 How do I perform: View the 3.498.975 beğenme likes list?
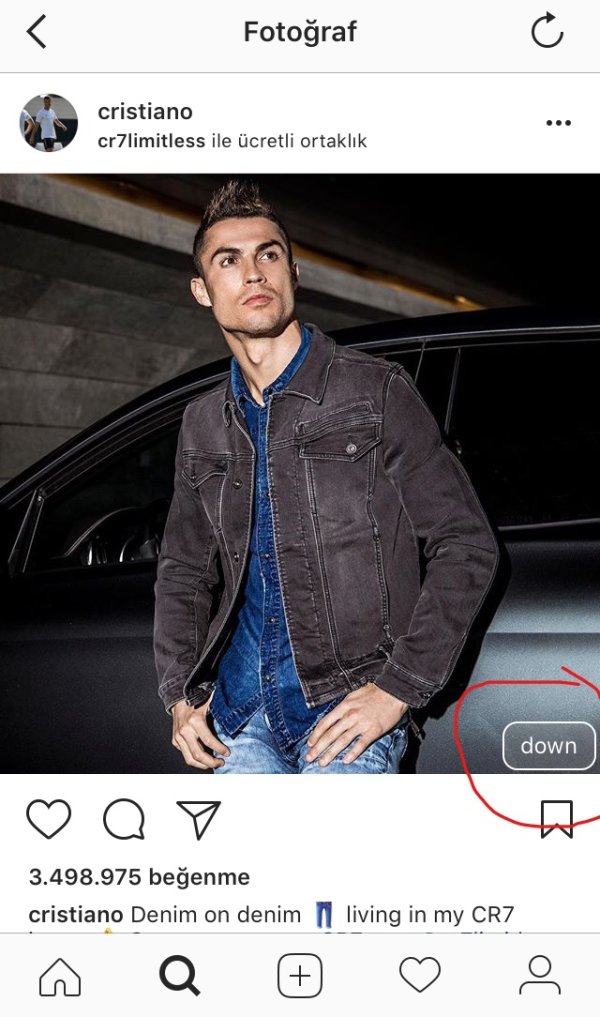(139, 877)
